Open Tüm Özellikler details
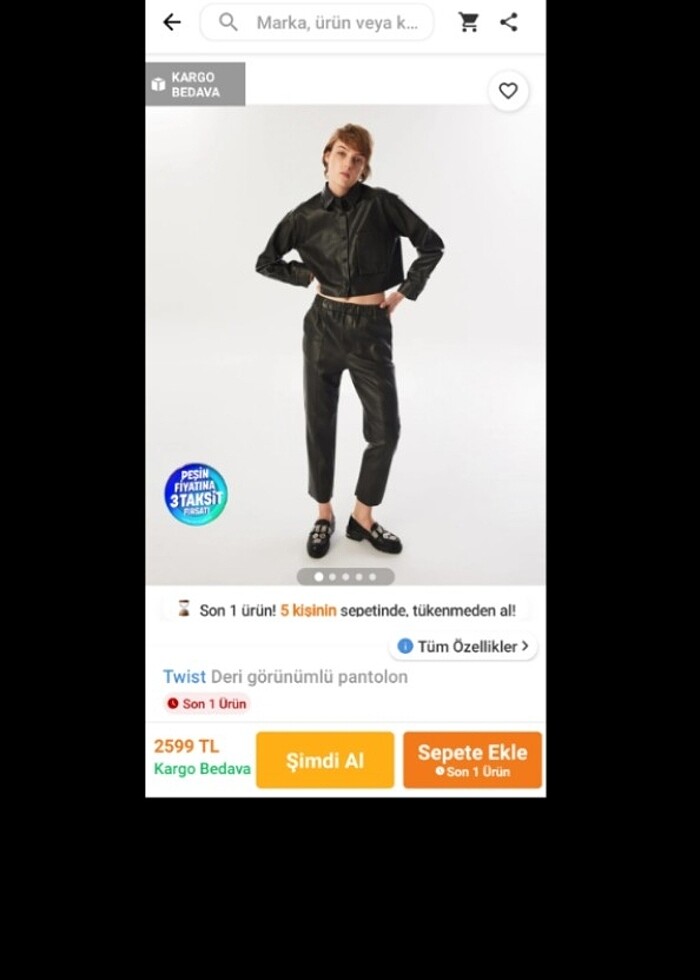Screen dimensions: 700x980 pos(463,646)
